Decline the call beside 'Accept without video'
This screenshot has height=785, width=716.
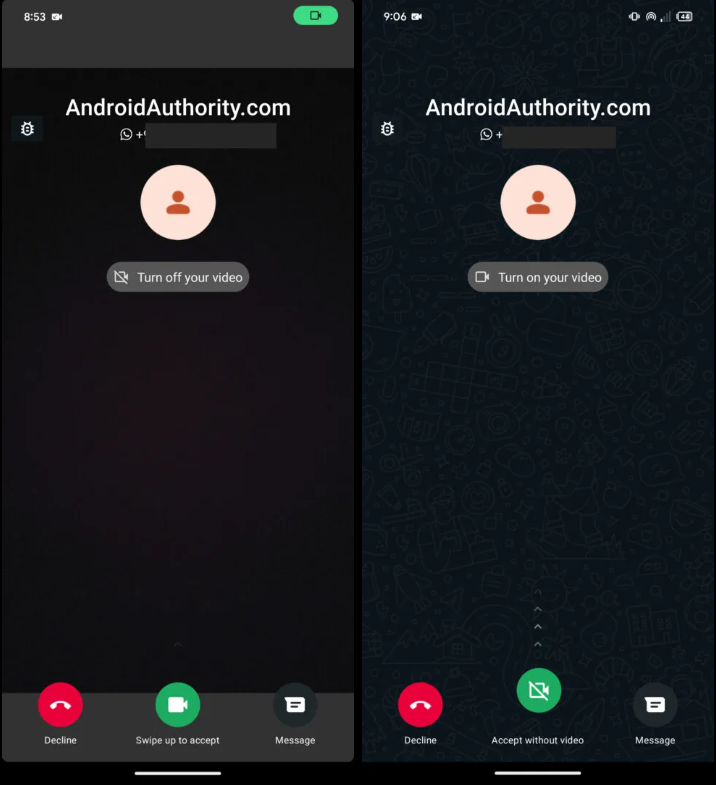pyautogui.click(x=420, y=705)
